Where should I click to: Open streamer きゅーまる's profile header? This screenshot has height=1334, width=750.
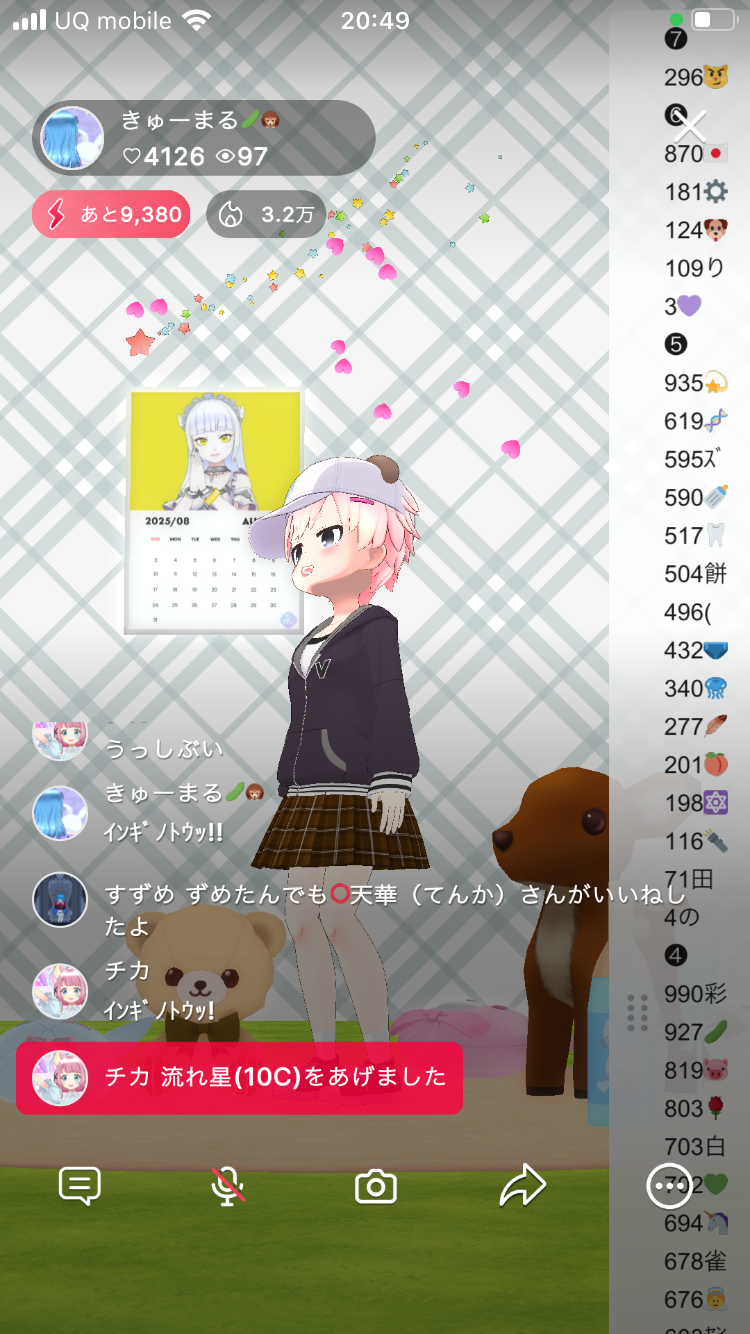pos(203,138)
